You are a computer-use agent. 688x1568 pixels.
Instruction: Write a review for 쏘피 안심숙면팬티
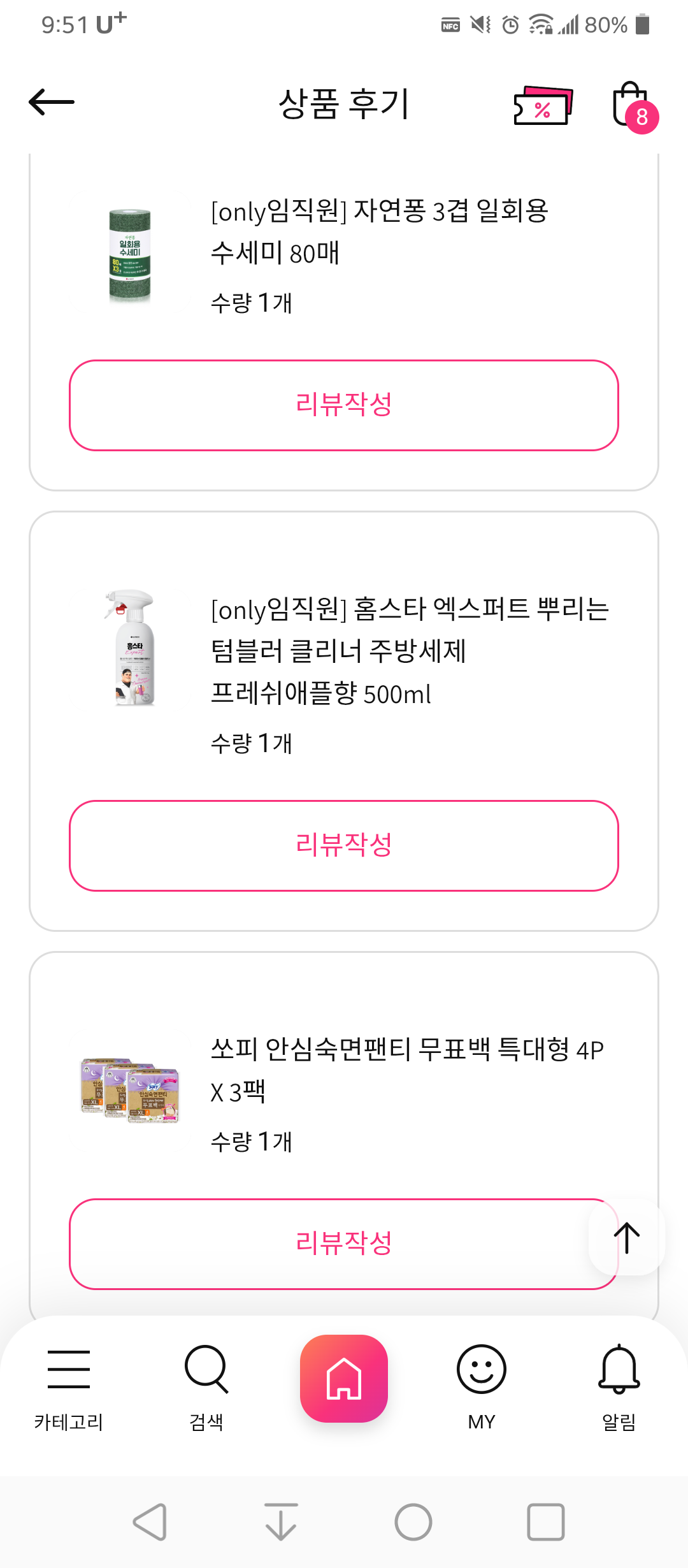pyautogui.click(x=331, y=1244)
